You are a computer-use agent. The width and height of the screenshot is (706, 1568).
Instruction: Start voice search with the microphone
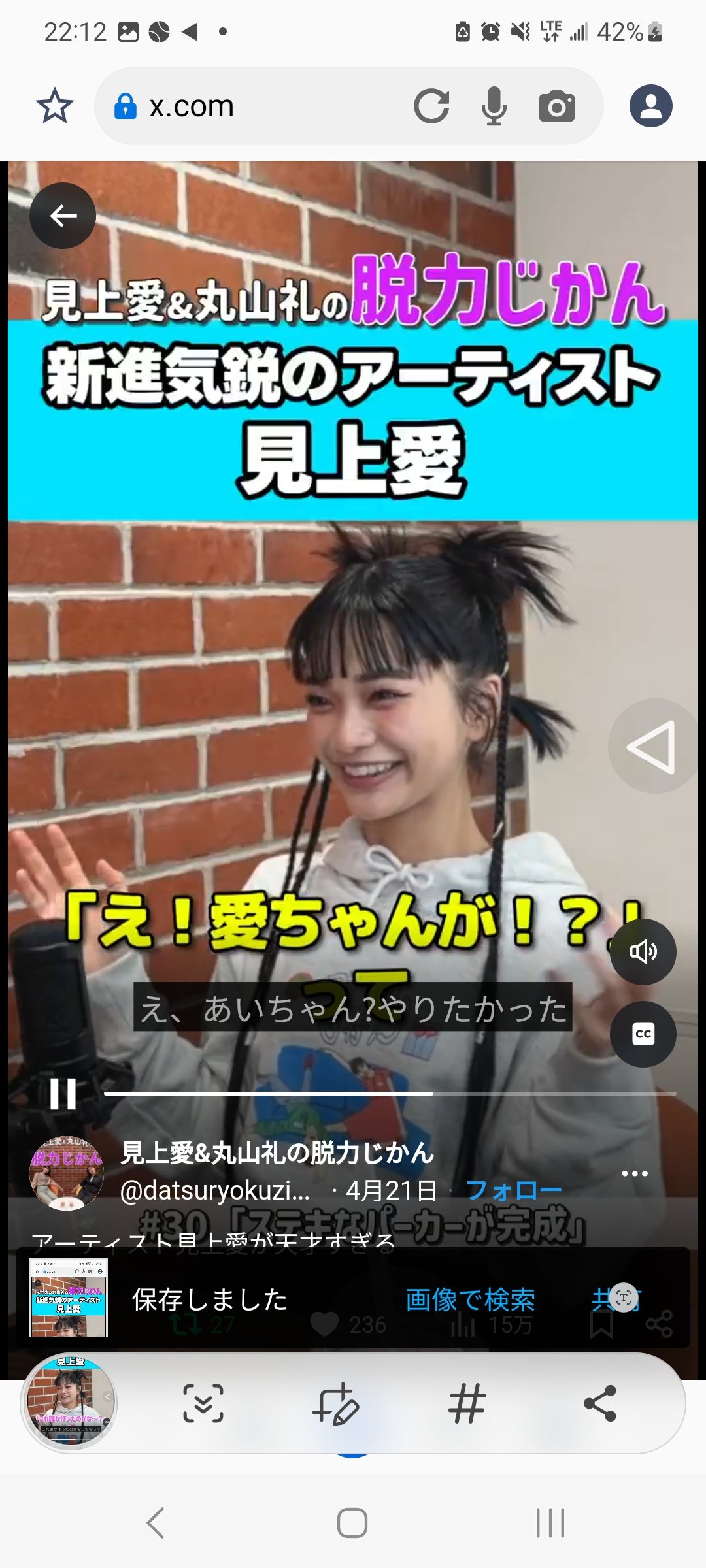coord(494,106)
